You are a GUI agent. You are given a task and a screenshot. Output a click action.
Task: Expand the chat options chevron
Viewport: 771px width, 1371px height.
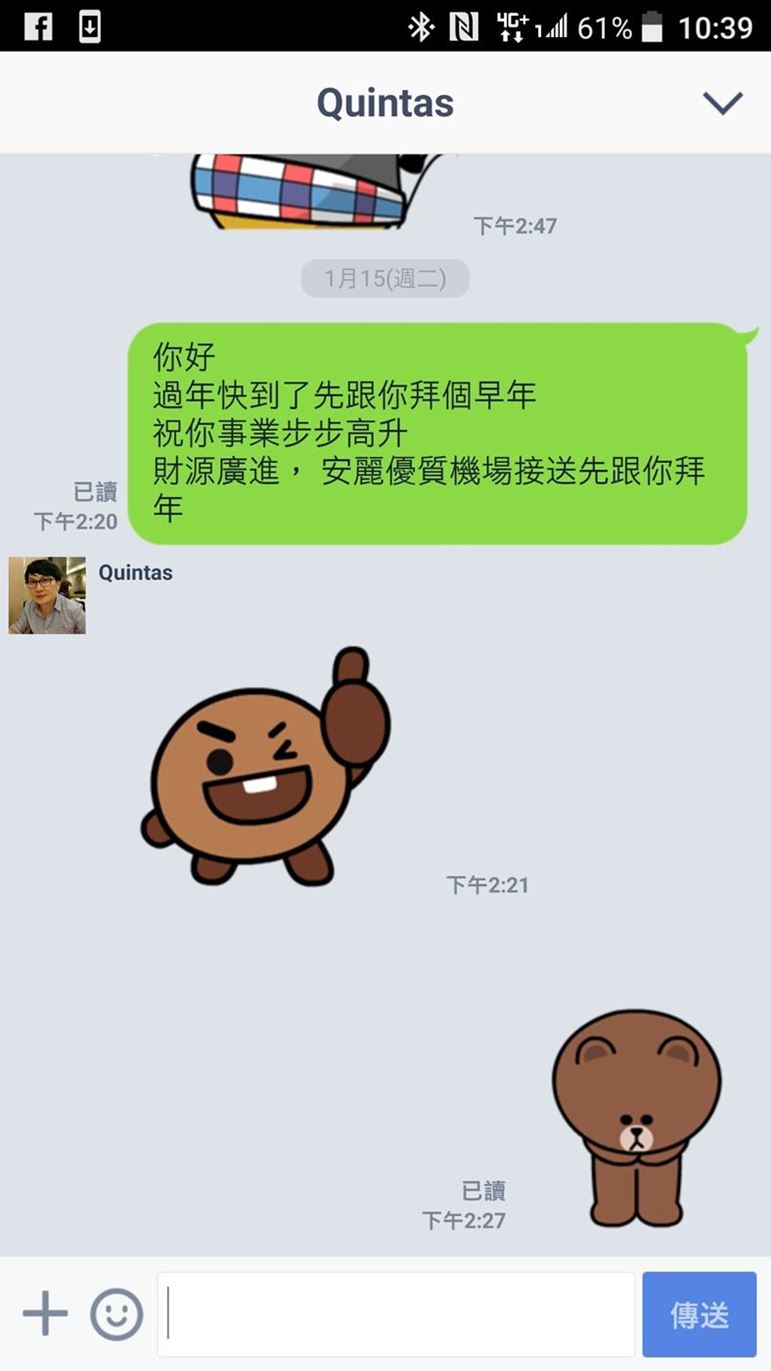coord(722,103)
